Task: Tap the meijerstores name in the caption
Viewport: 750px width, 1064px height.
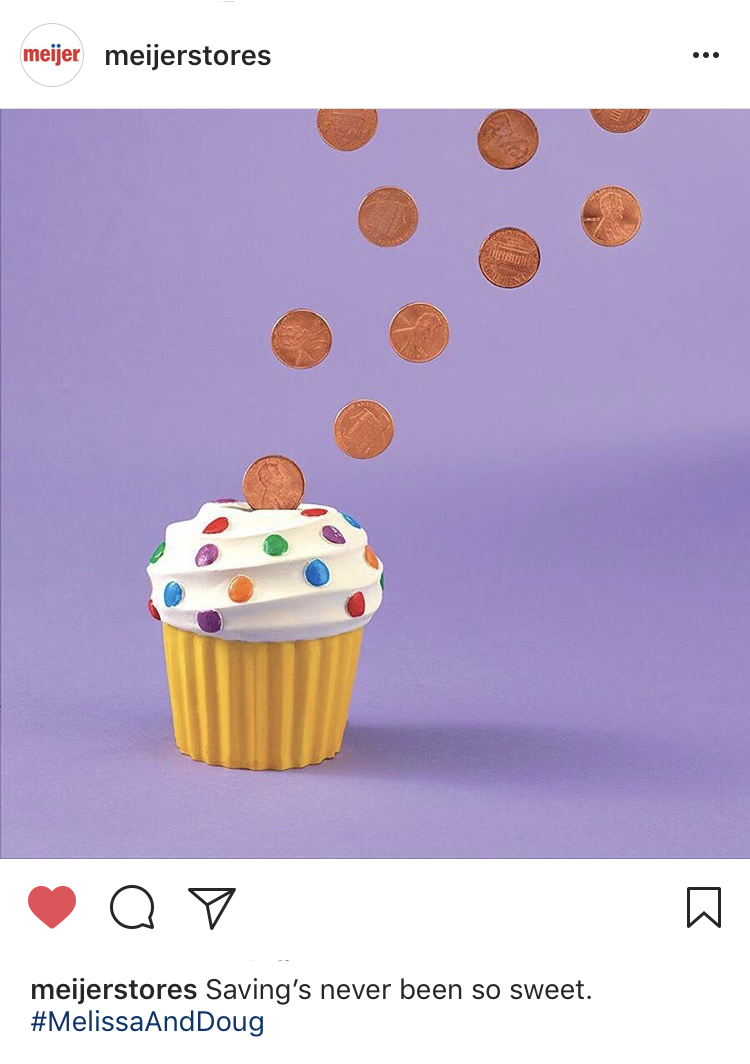Action: [114, 990]
